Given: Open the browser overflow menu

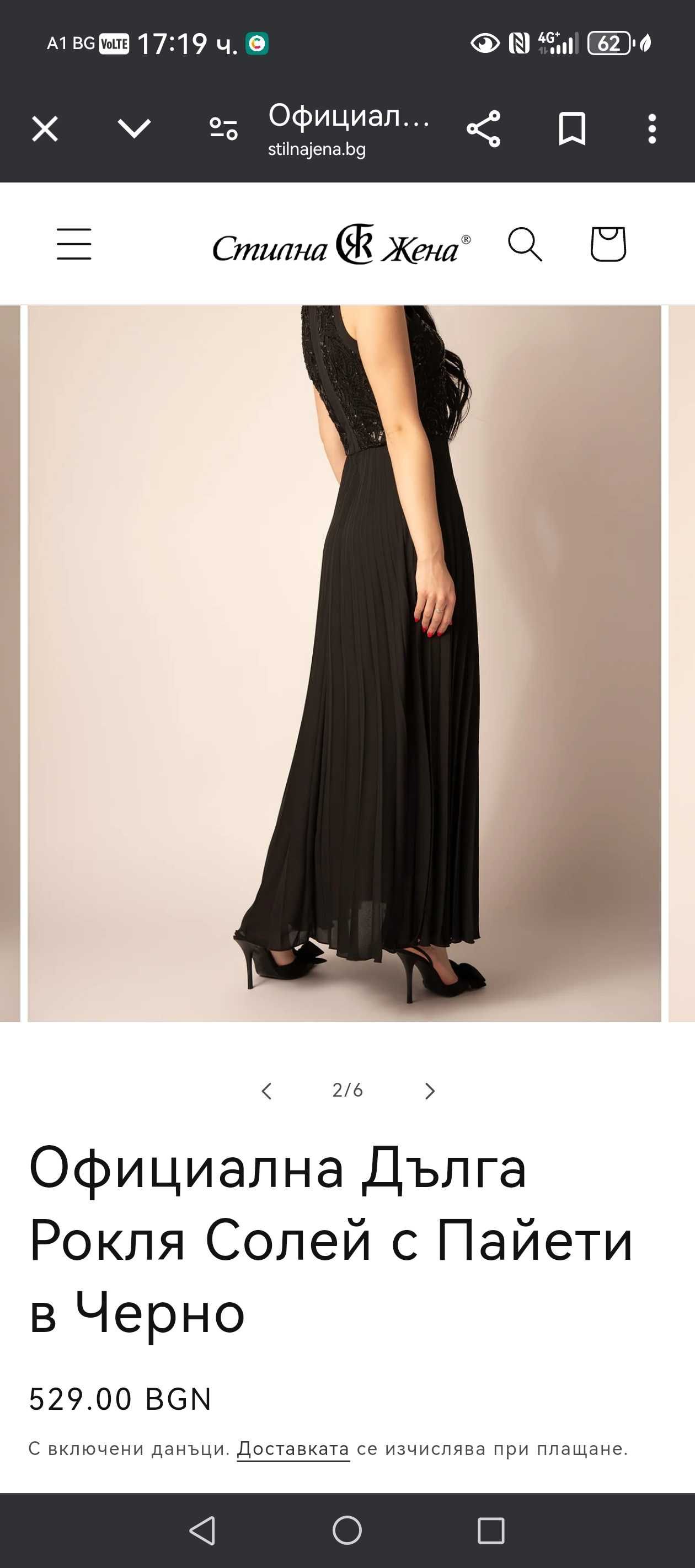Looking at the screenshot, I should coord(652,129).
